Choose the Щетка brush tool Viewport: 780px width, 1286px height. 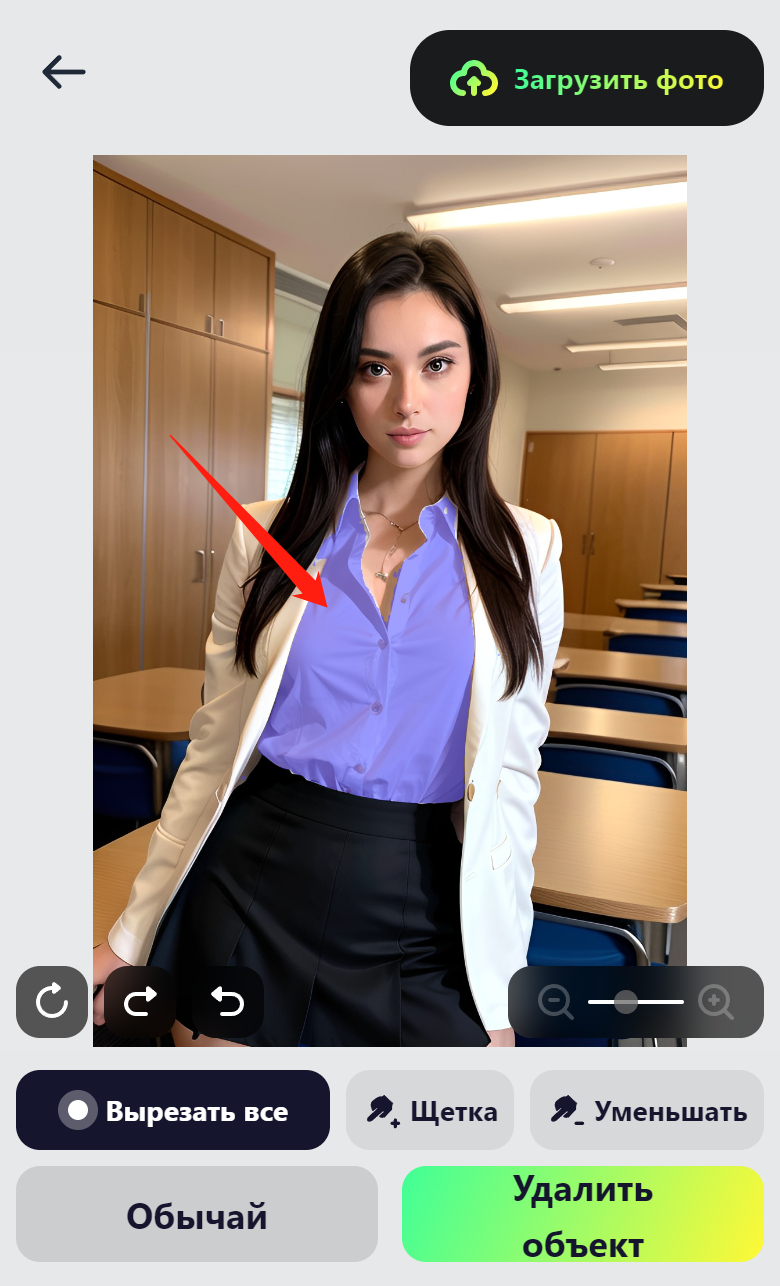430,1110
